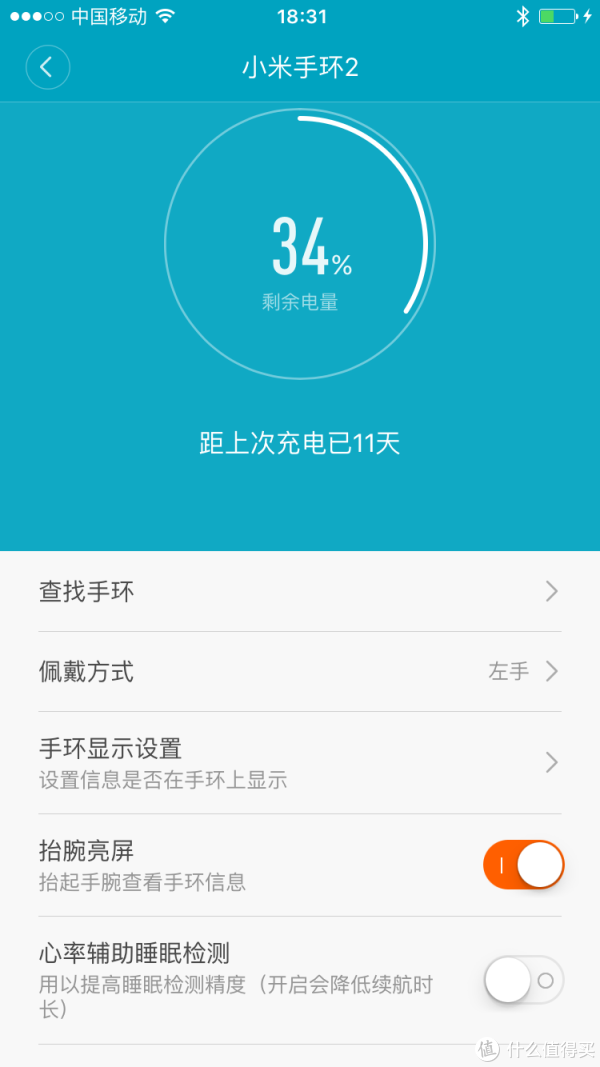600x1067 pixels.
Task: Enable 心率辅助睡眠检测 switch
Action: [x=524, y=980]
